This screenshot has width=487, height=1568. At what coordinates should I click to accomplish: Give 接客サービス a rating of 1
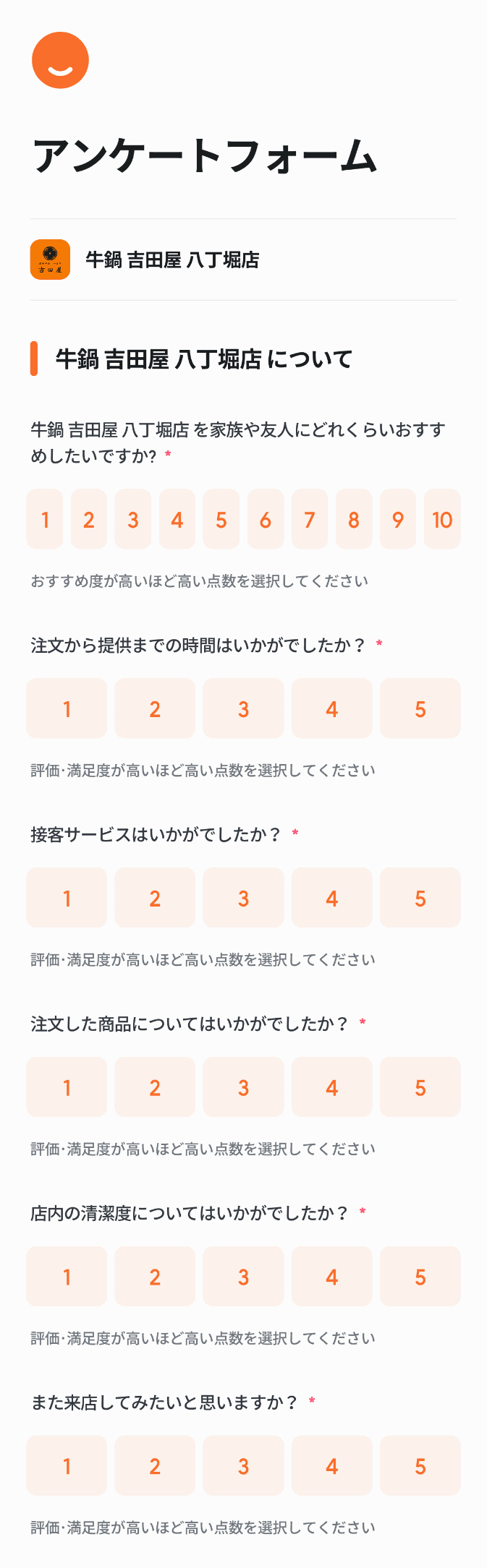click(x=67, y=898)
